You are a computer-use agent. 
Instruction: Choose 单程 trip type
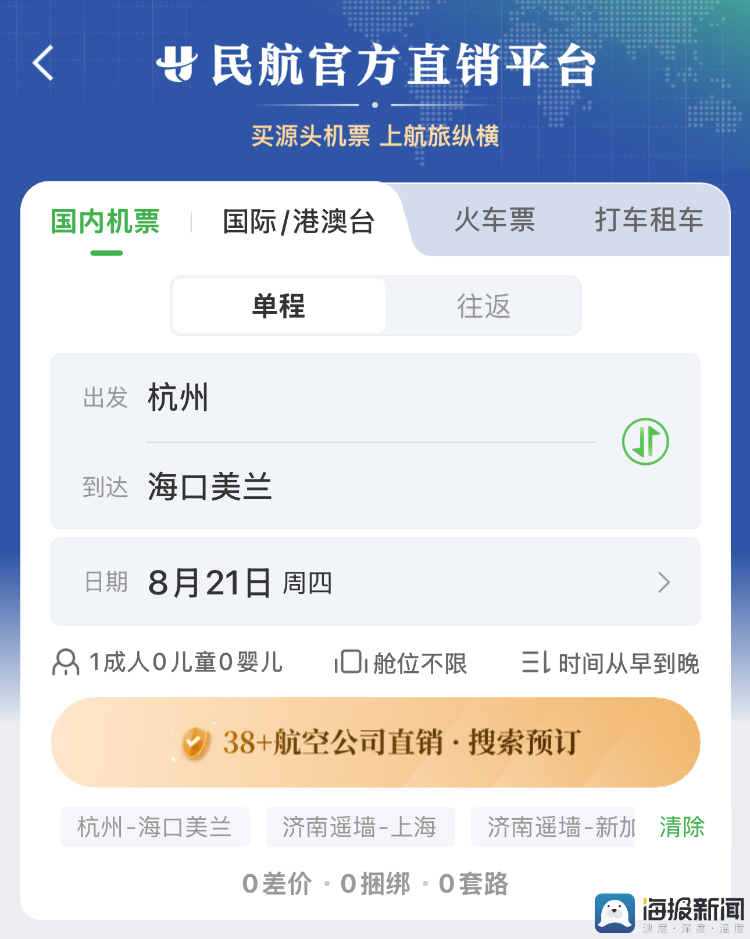coord(279,306)
